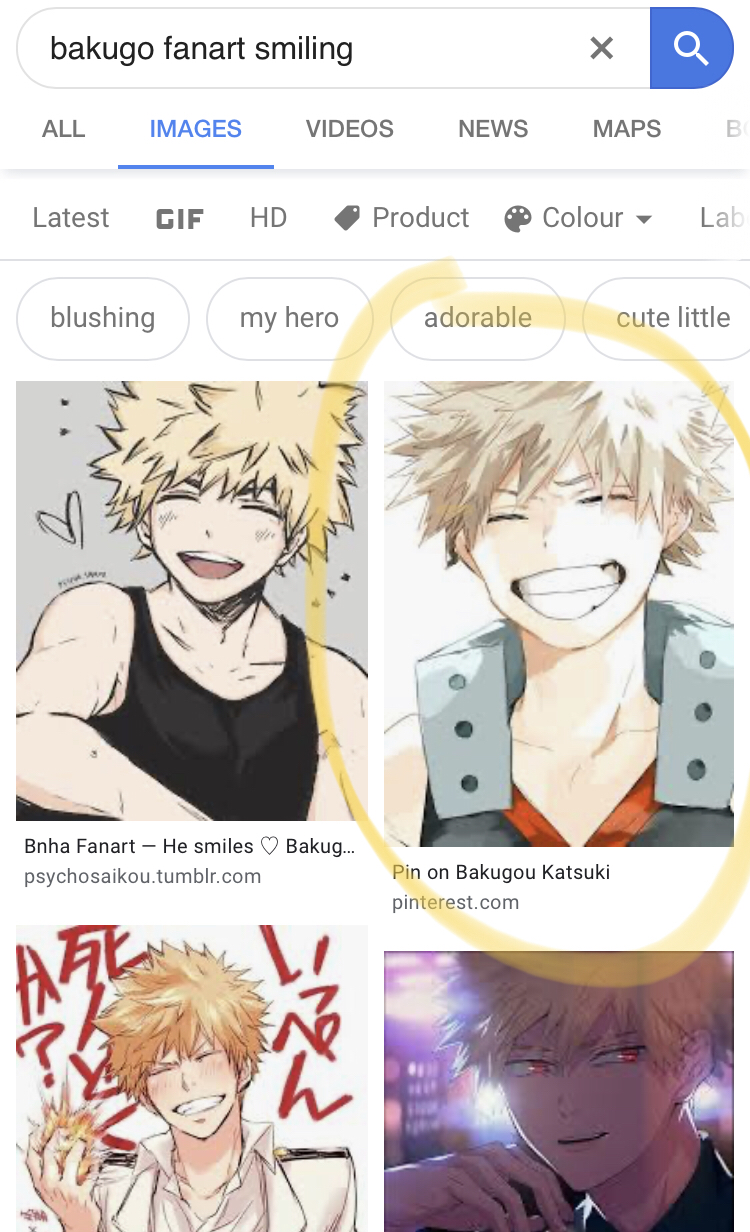
Task: Filter results by GIF
Action: (x=180, y=219)
